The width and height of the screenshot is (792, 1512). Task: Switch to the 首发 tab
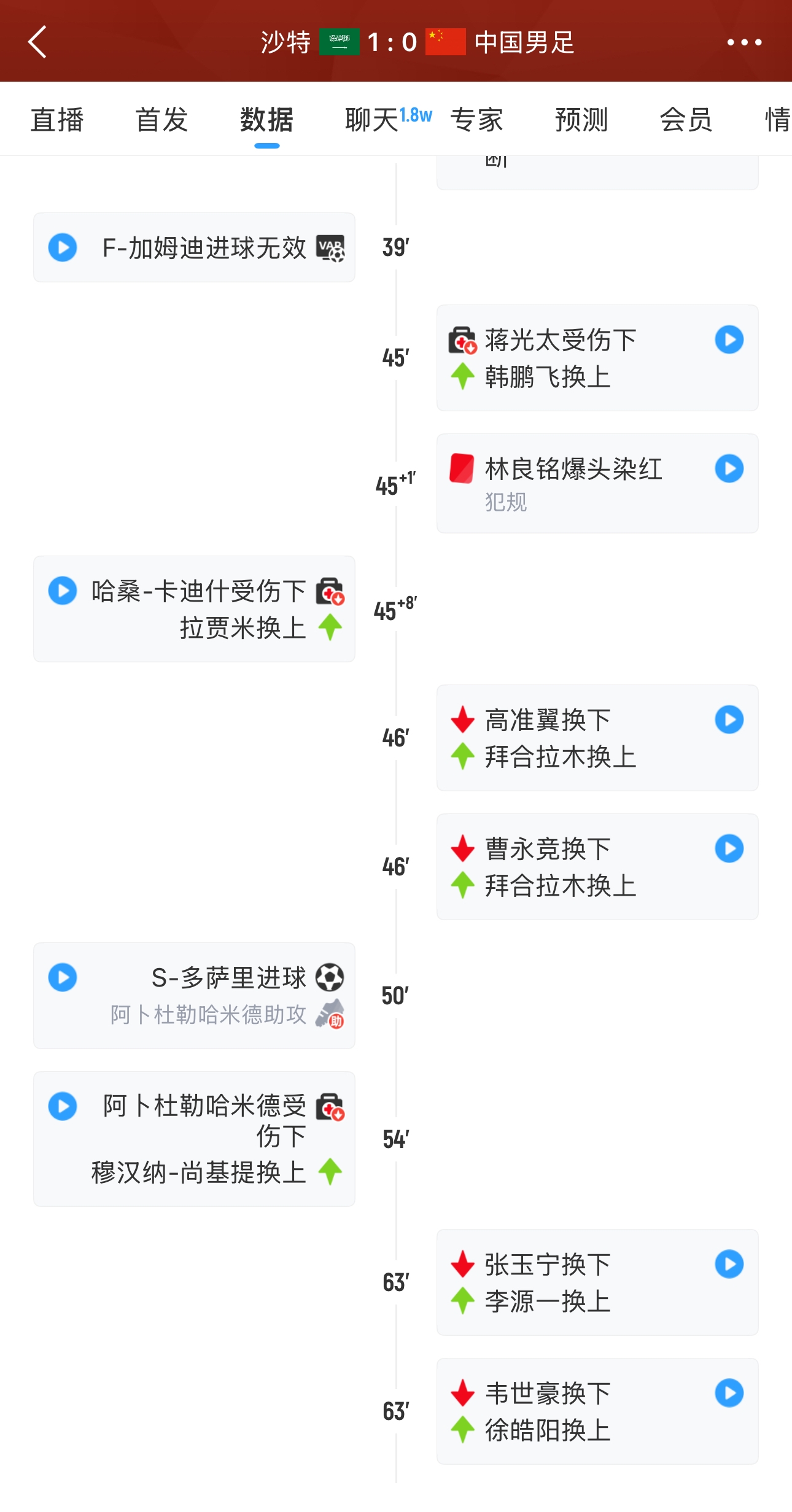[x=161, y=119]
